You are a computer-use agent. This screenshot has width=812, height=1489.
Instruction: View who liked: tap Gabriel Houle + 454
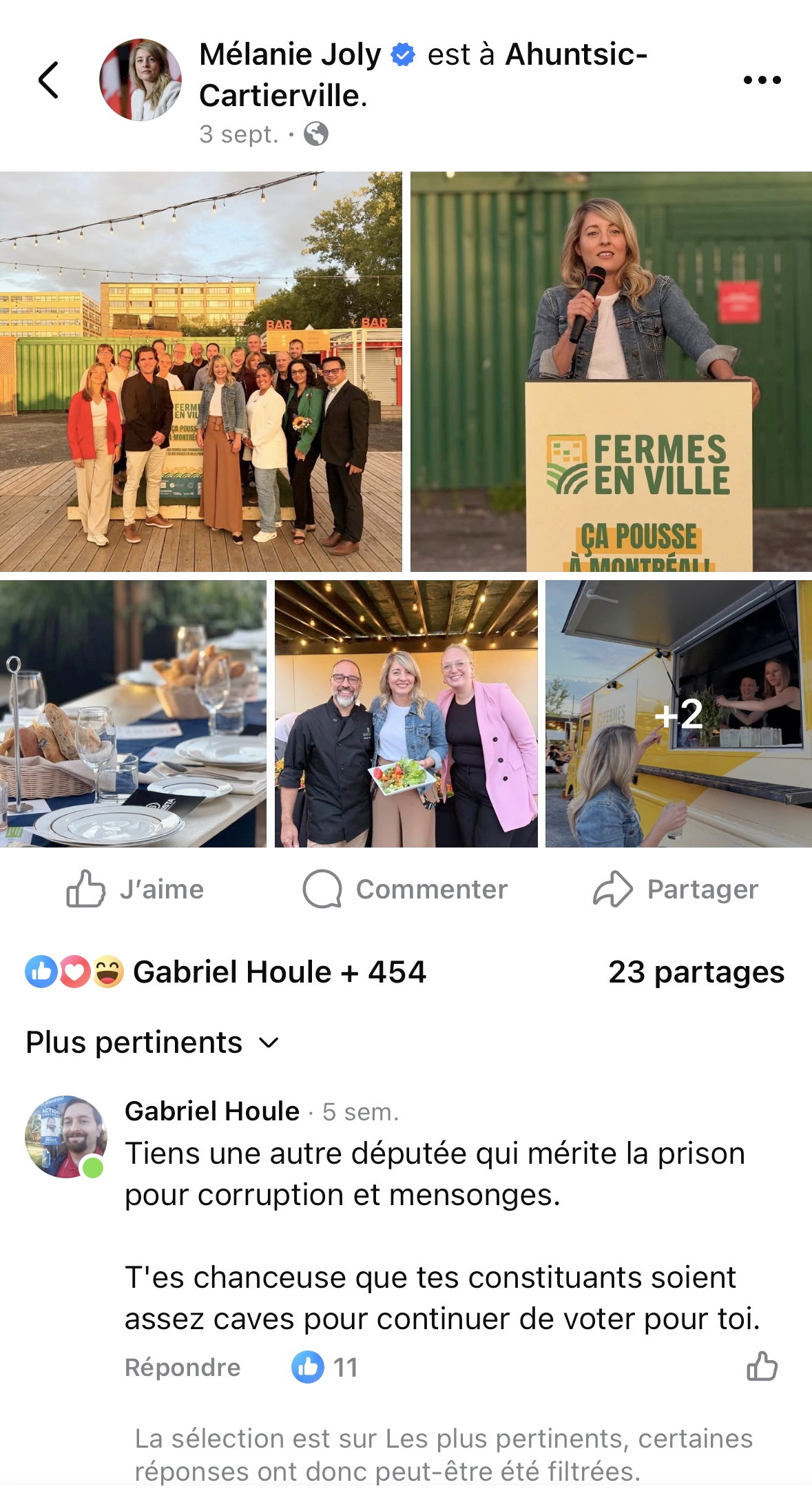click(x=278, y=973)
